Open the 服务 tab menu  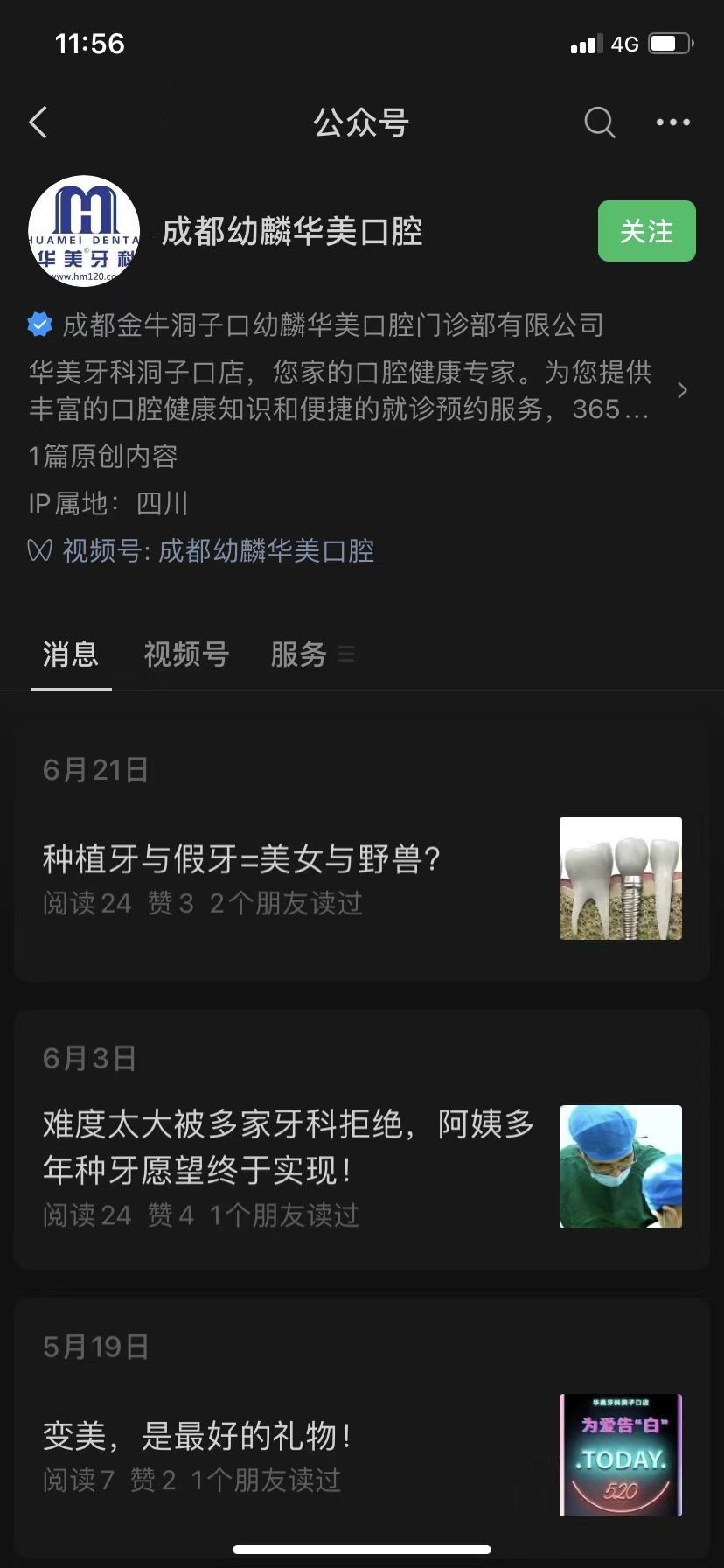[310, 654]
